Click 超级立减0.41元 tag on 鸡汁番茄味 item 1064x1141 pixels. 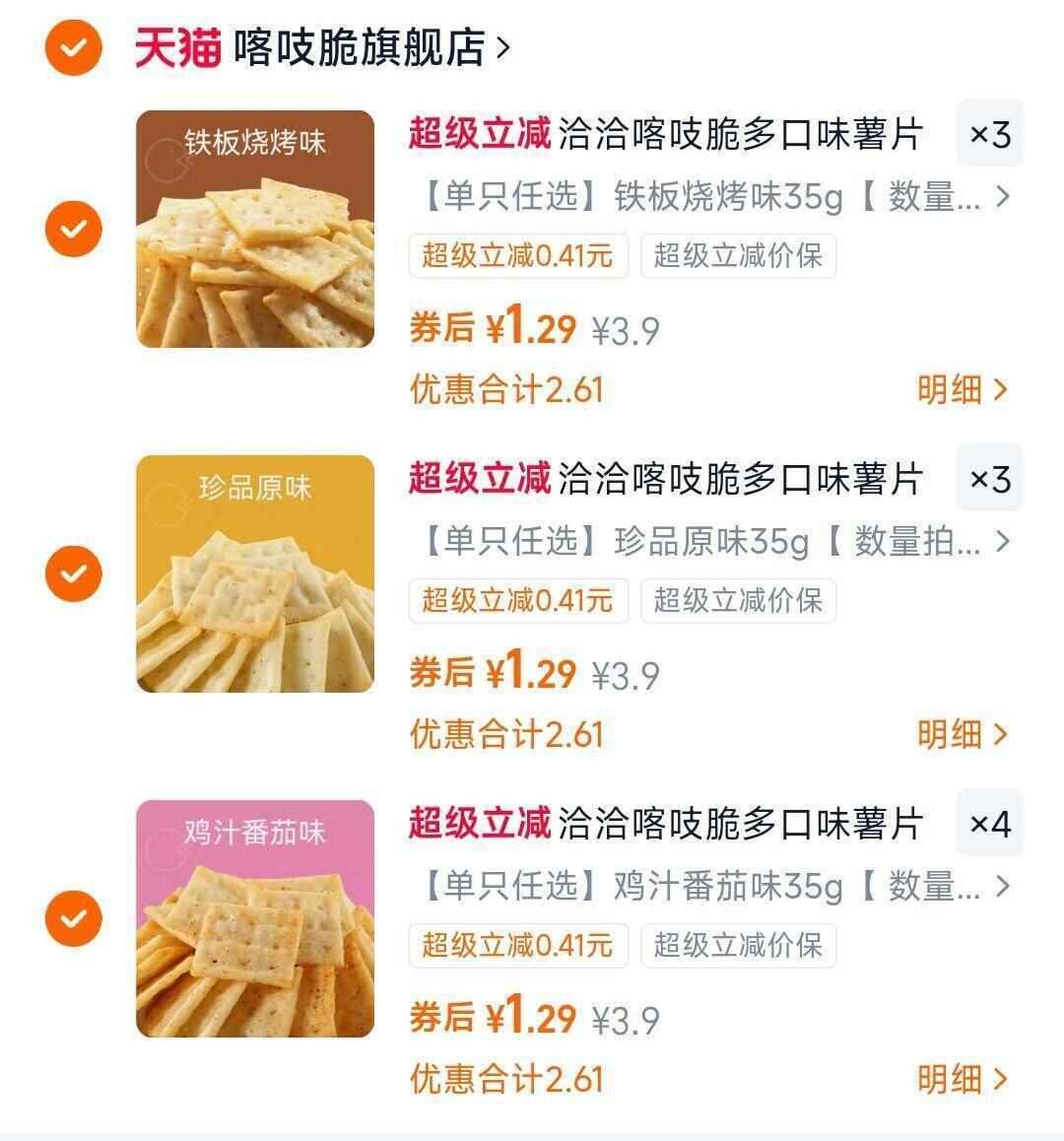(x=517, y=947)
